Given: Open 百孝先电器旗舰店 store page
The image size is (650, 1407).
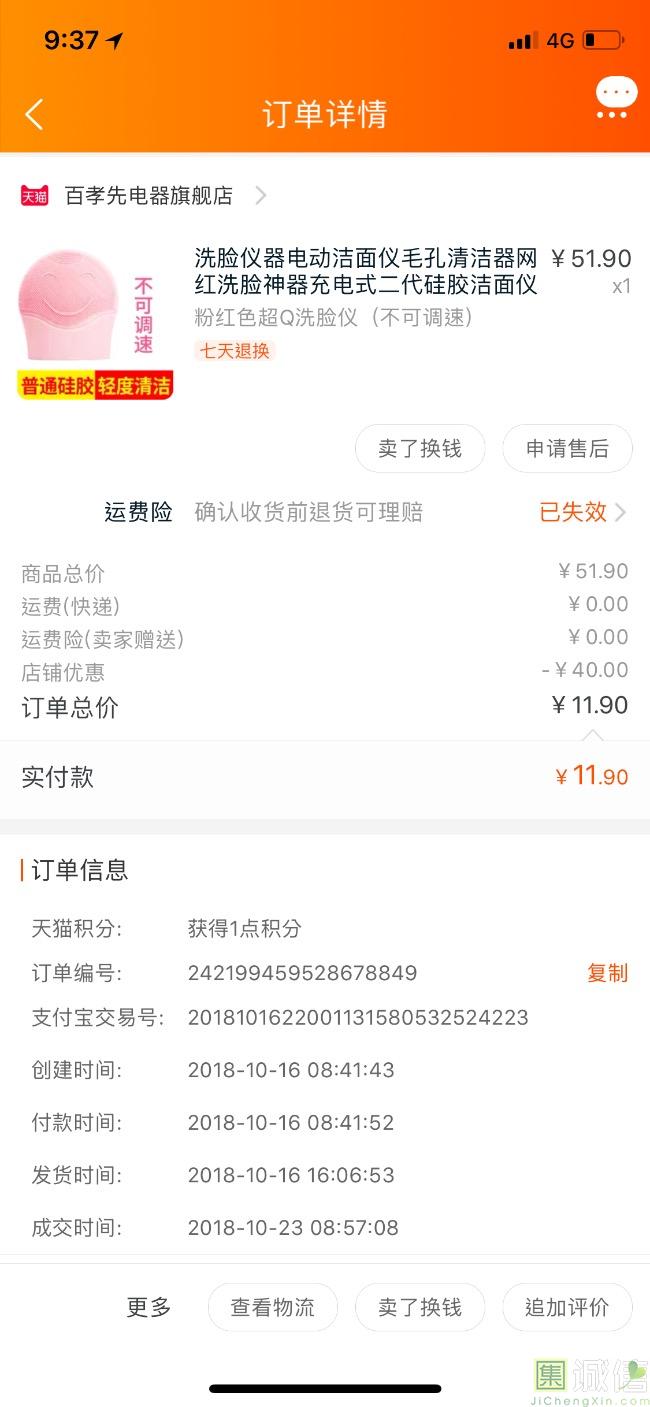Looking at the screenshot, I should tap(149, 196).
